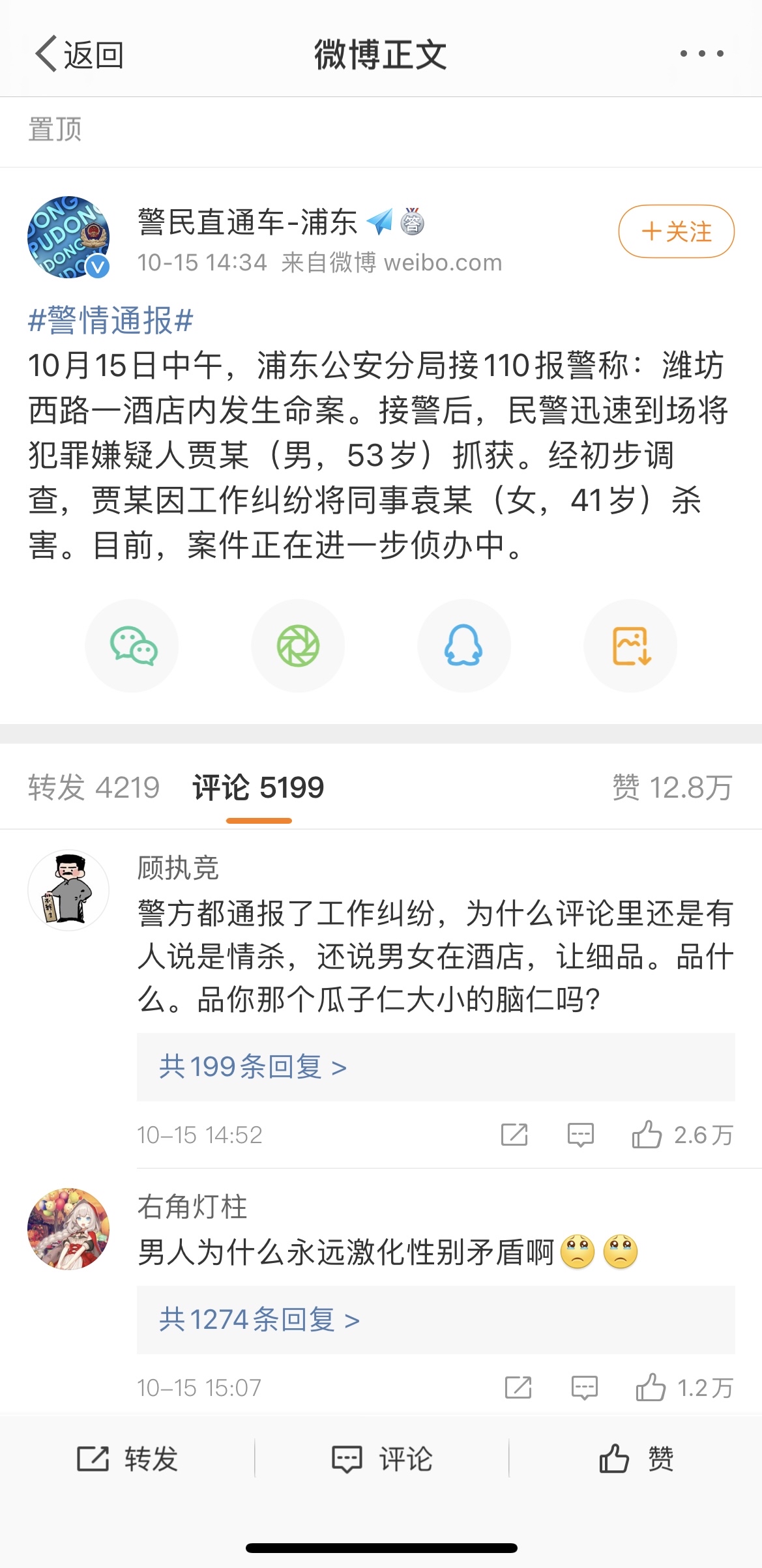Expand 共1274条回复 under 右角灯柱's comment
762x1568 pixels.
click(259, 1320)
